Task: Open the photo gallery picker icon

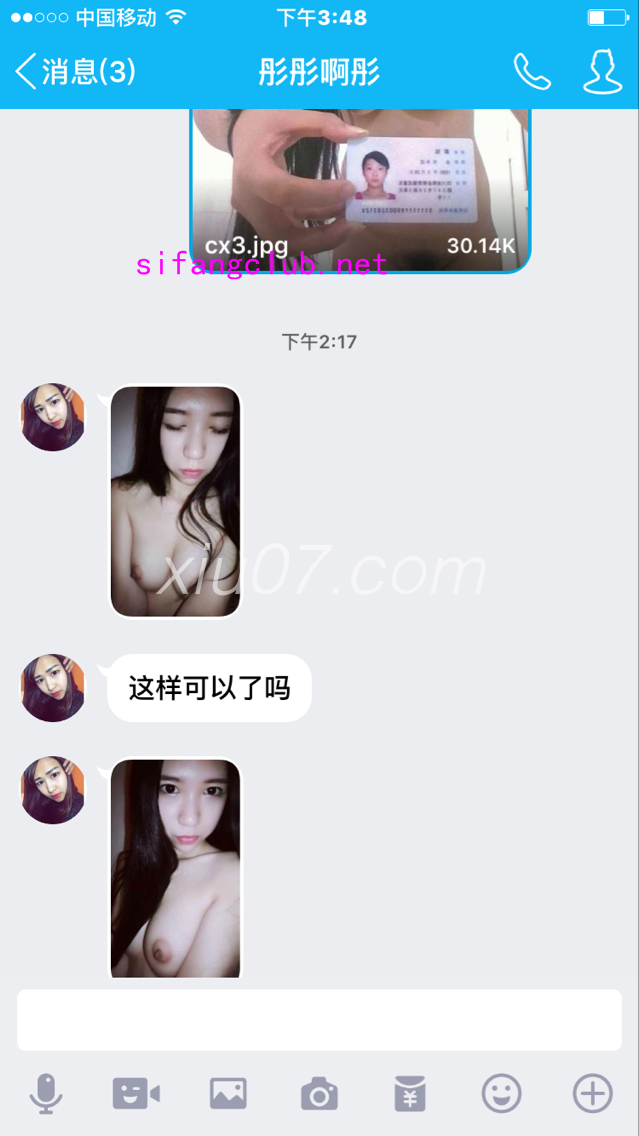Action: (x=228, y=1094)
